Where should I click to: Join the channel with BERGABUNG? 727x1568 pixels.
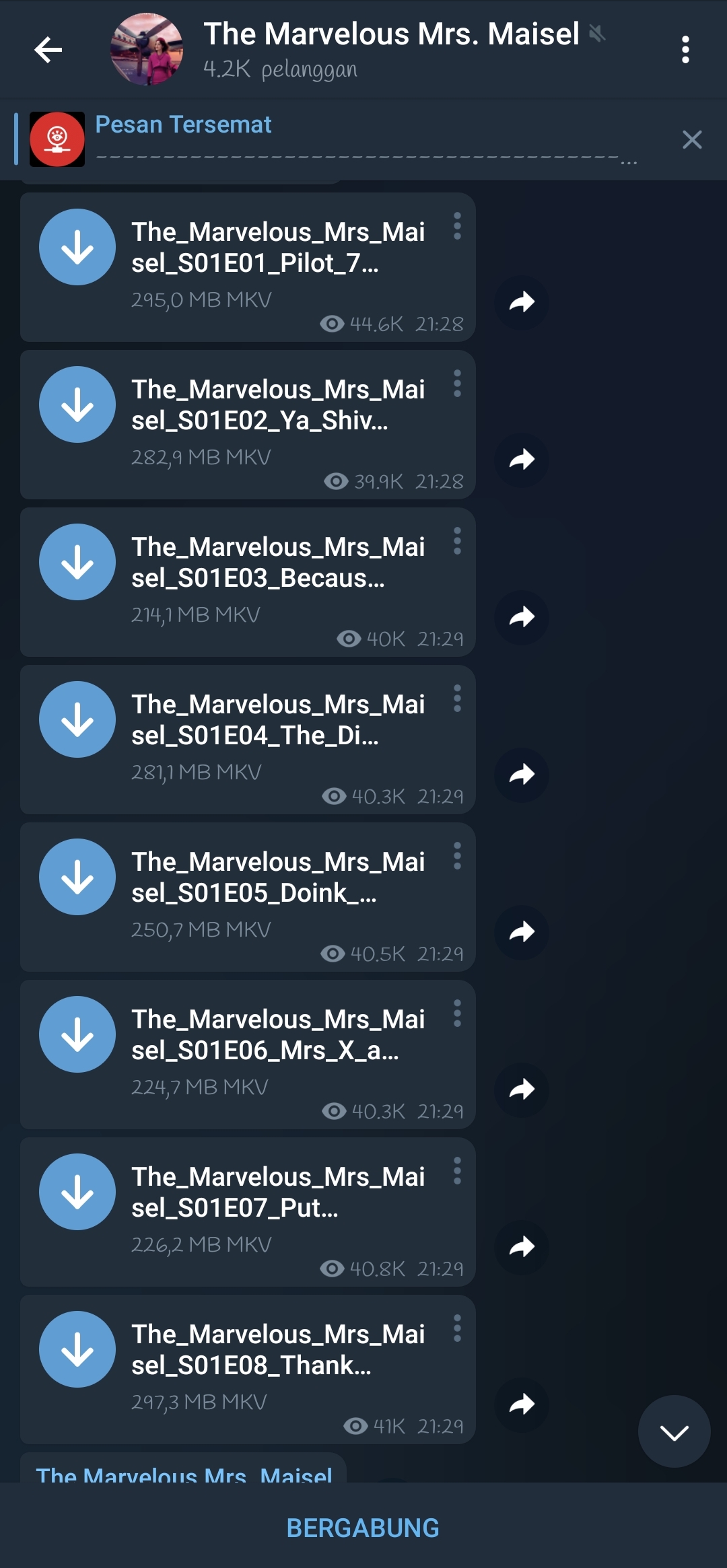coord(363,1528)
